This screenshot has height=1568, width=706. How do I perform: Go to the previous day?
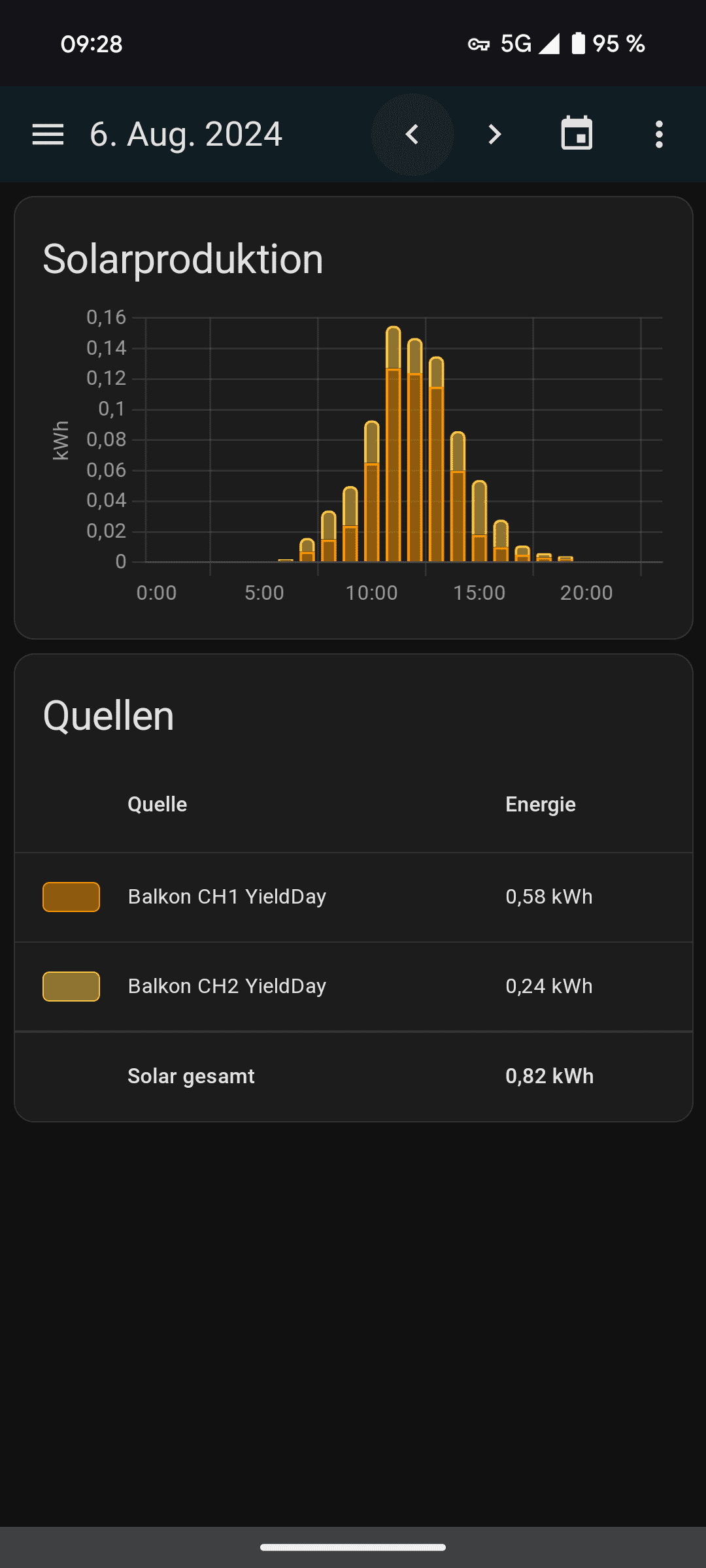412,135
